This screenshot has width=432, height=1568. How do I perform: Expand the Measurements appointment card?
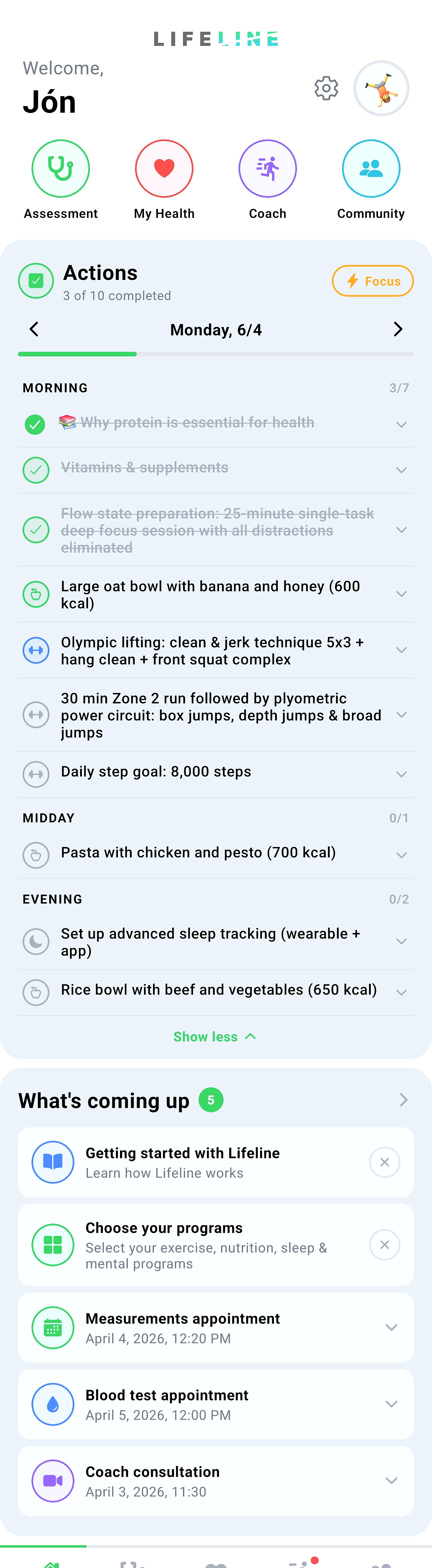tap(391, 1327)
